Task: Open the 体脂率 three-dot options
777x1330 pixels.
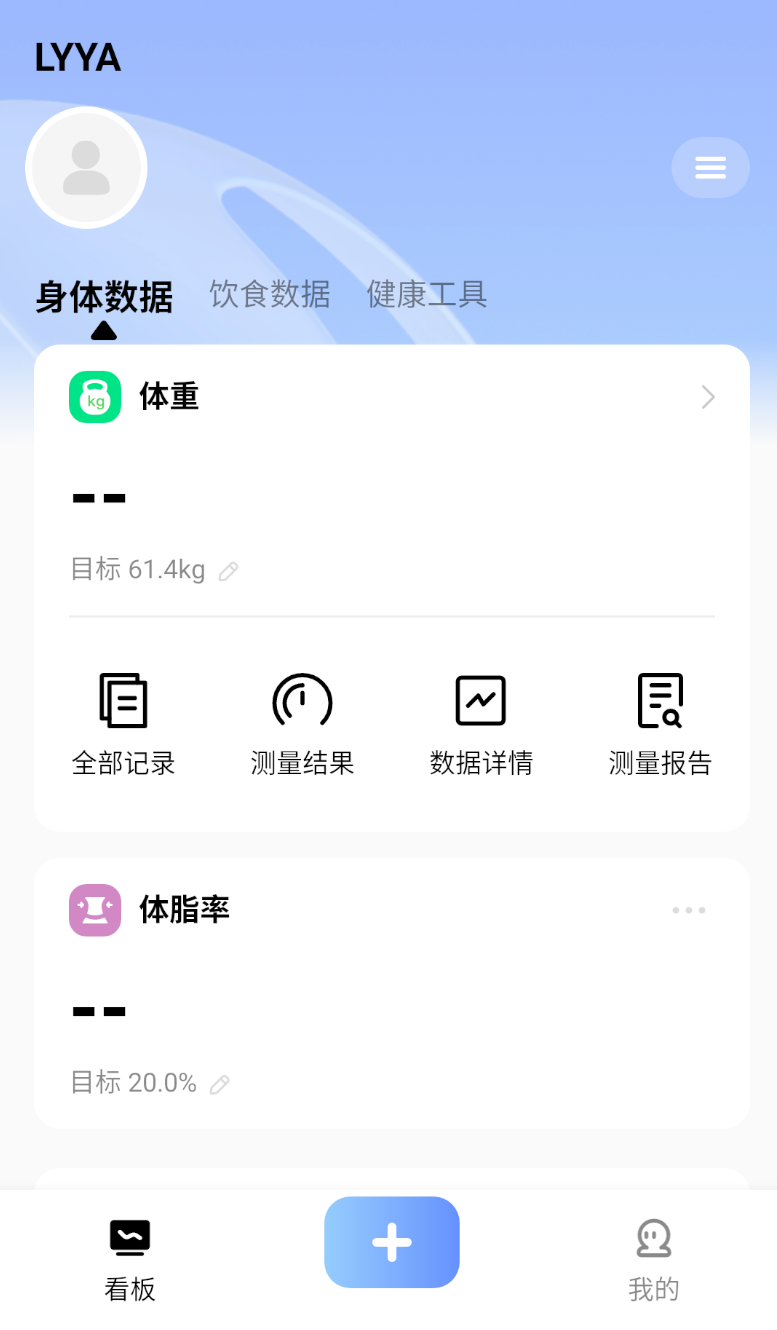Action: pos(689,910)
